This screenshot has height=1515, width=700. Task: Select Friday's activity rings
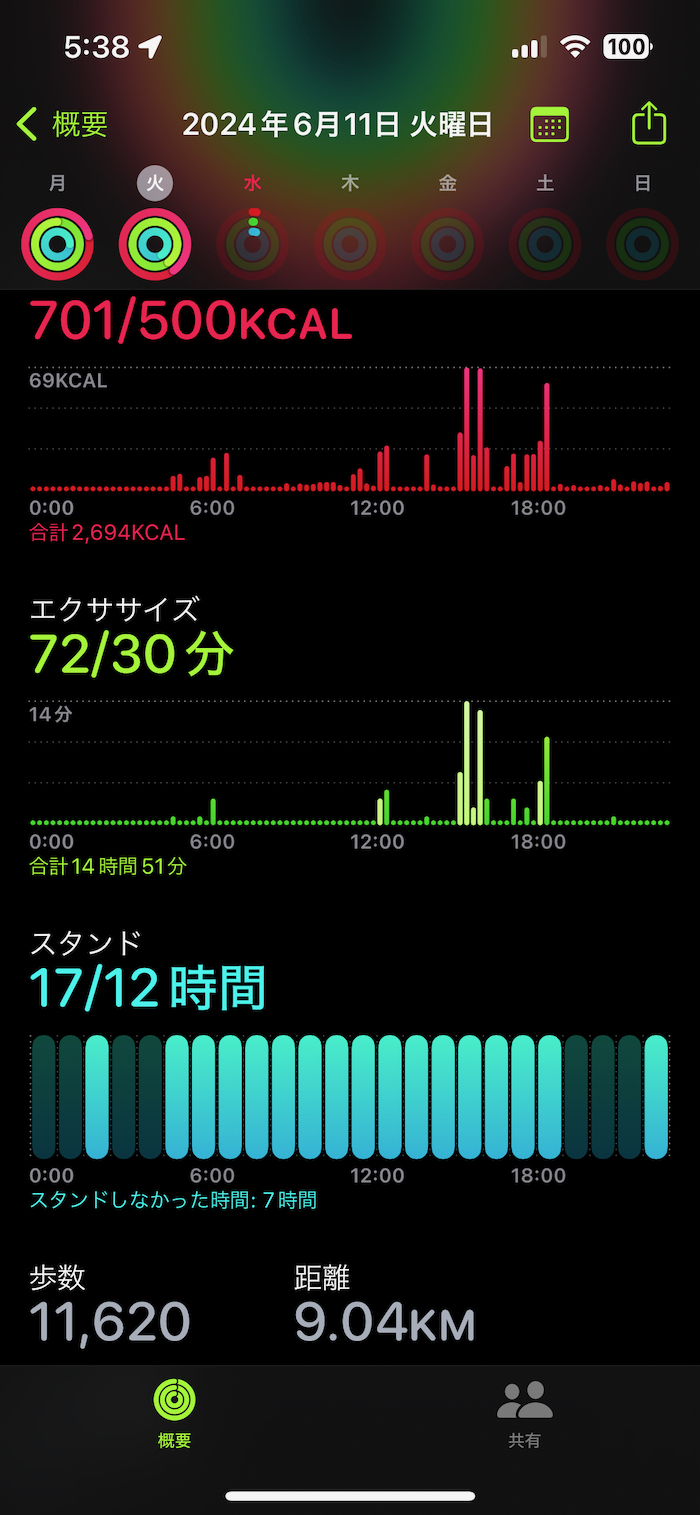point(448,243)
